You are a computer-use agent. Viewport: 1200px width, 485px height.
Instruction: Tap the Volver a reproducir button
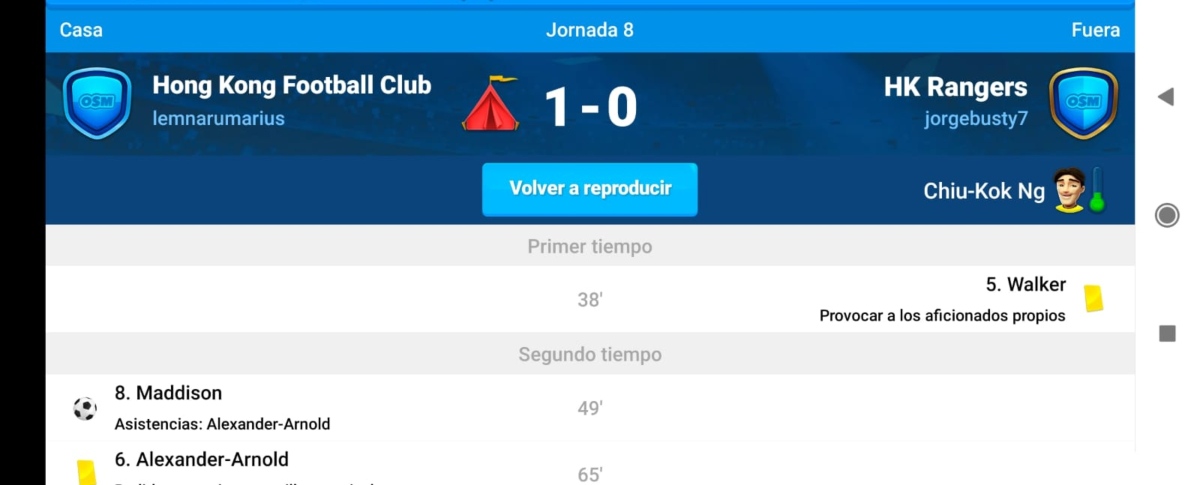[589, 189]
